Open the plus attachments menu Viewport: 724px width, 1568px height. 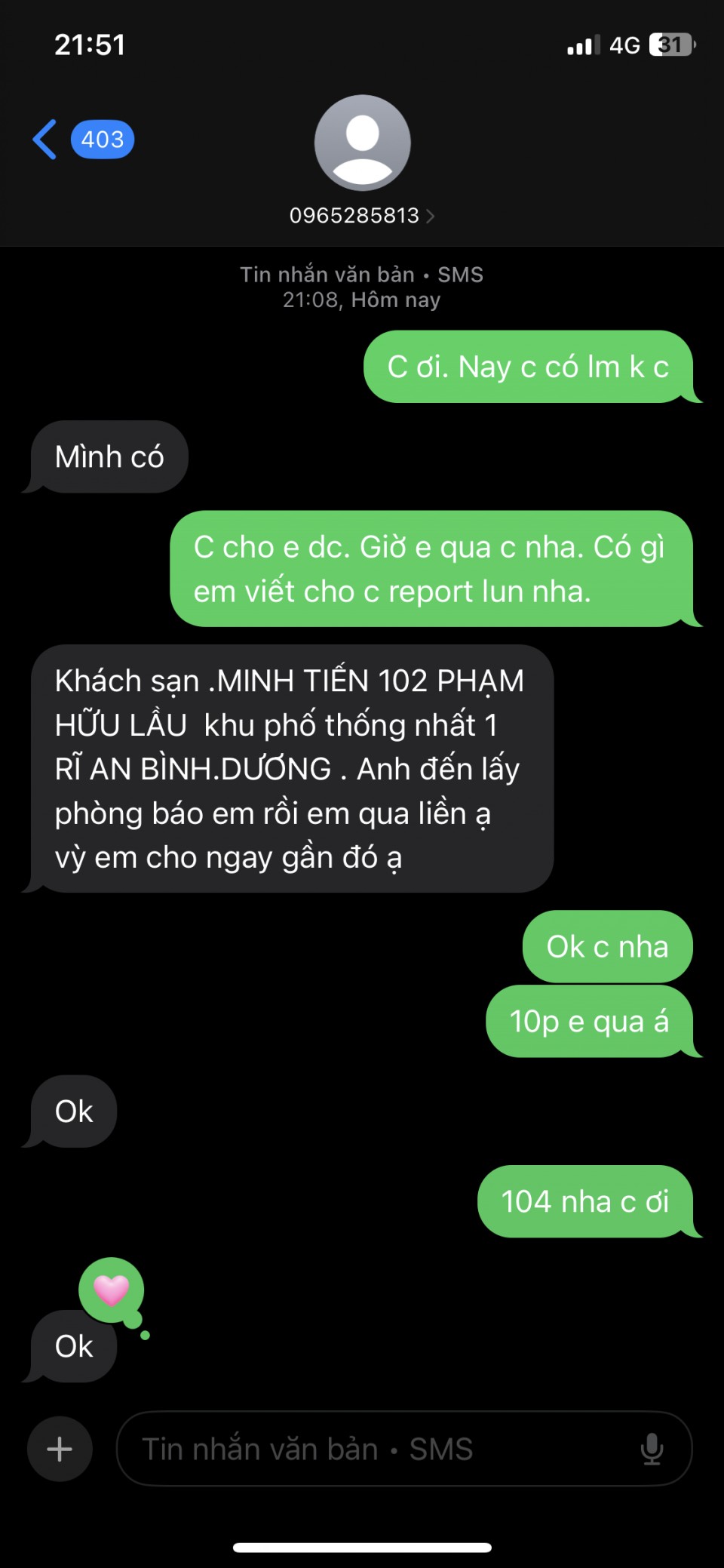[60, 1449]
